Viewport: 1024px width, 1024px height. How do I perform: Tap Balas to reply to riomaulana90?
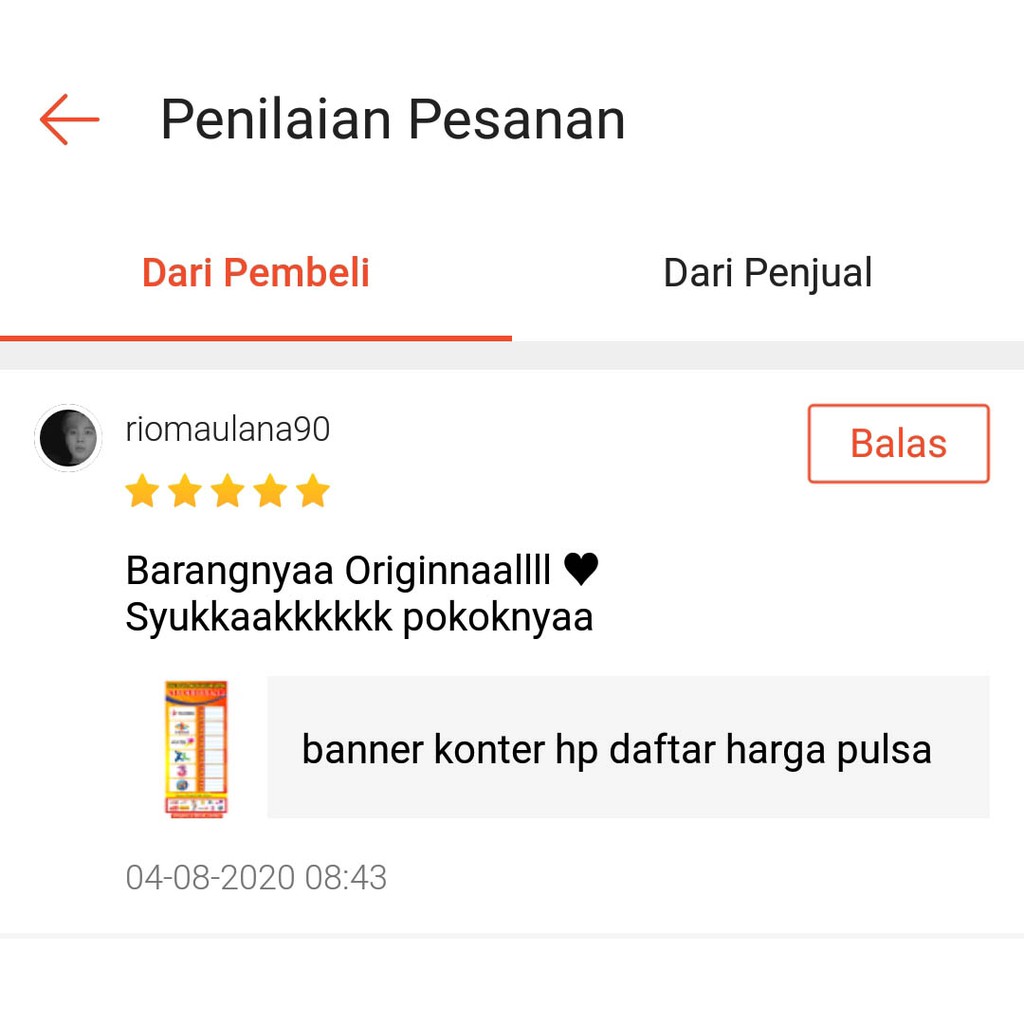(x=898, y=443)
